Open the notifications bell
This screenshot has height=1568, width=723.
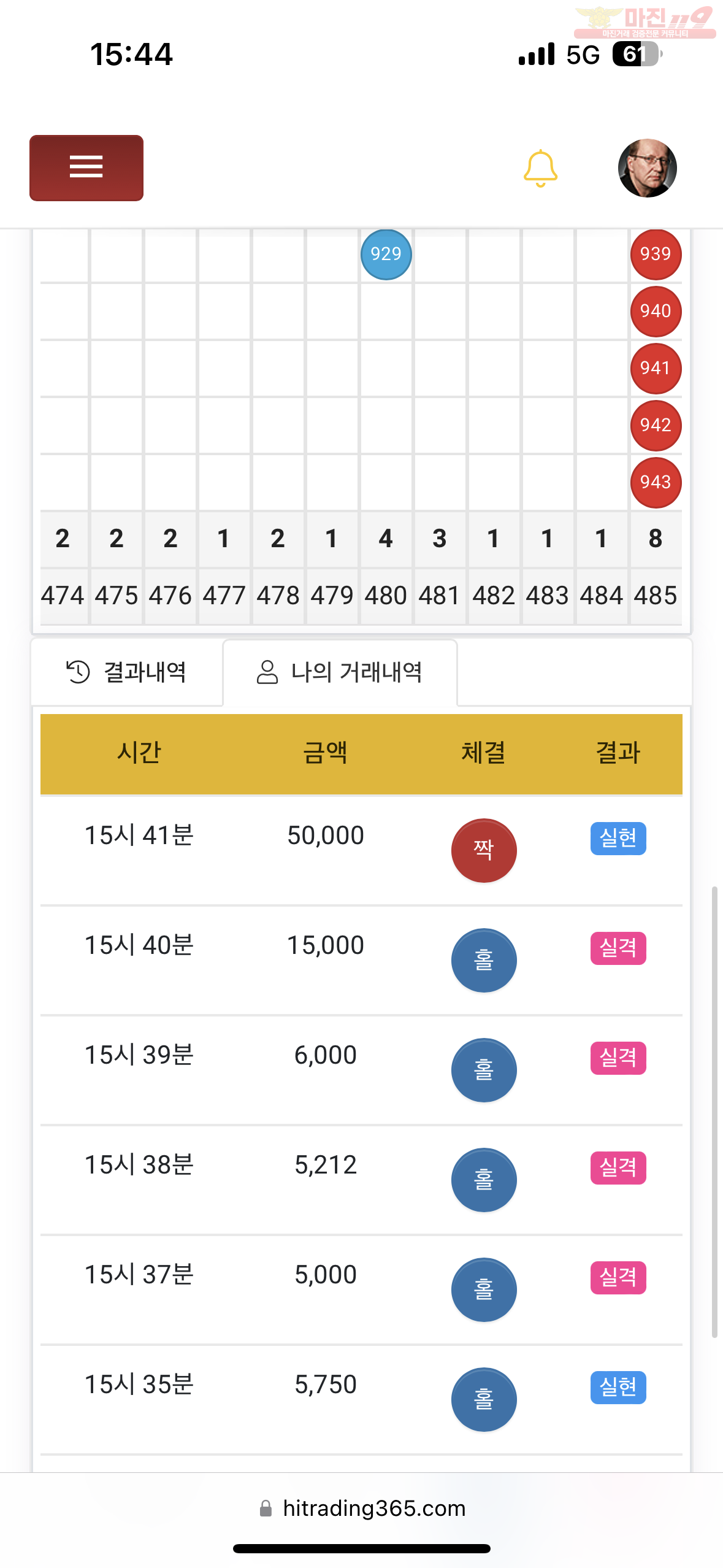tap(540, 168)
